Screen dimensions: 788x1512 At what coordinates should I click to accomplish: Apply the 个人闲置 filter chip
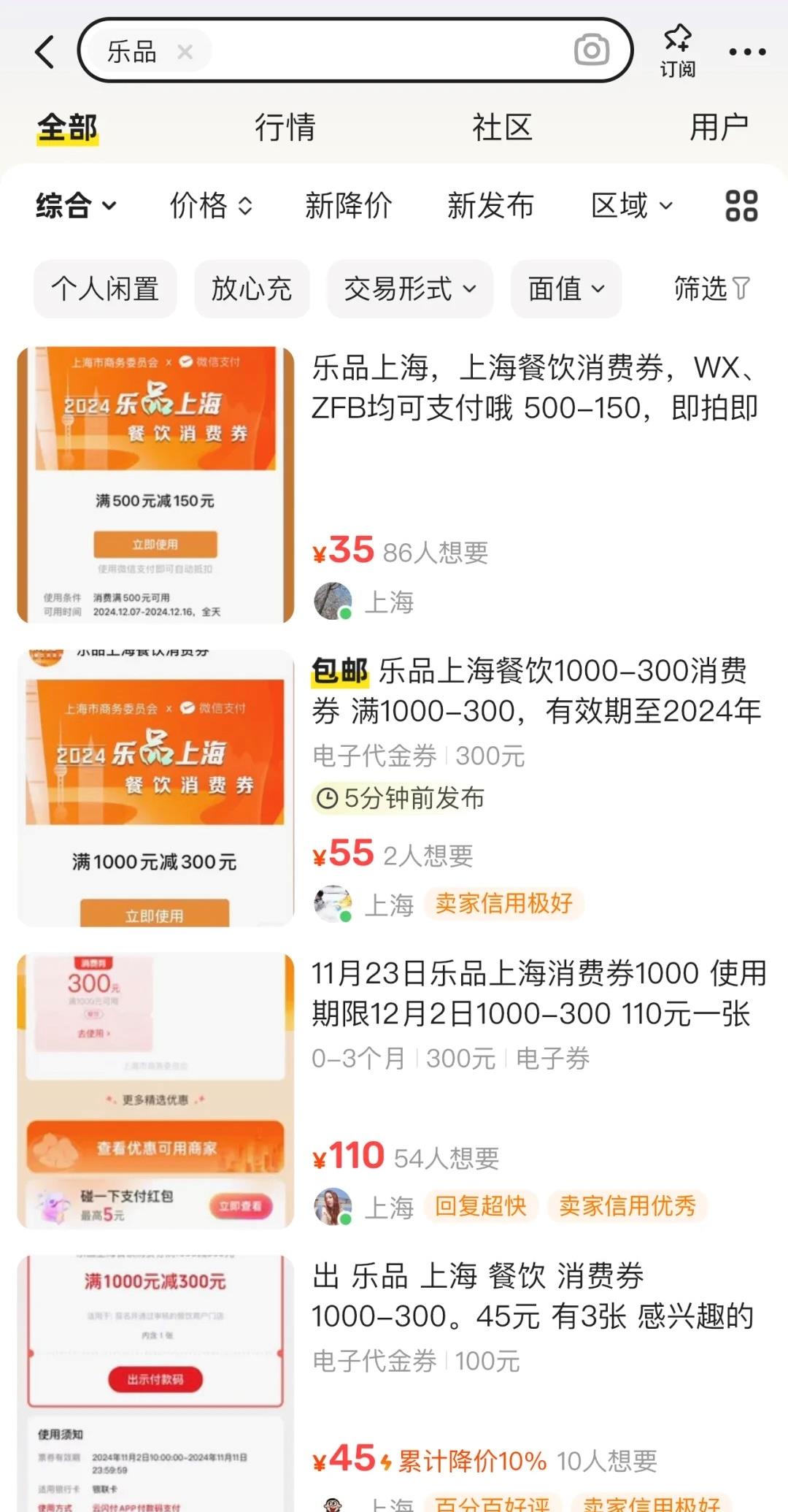pos(105,289)
